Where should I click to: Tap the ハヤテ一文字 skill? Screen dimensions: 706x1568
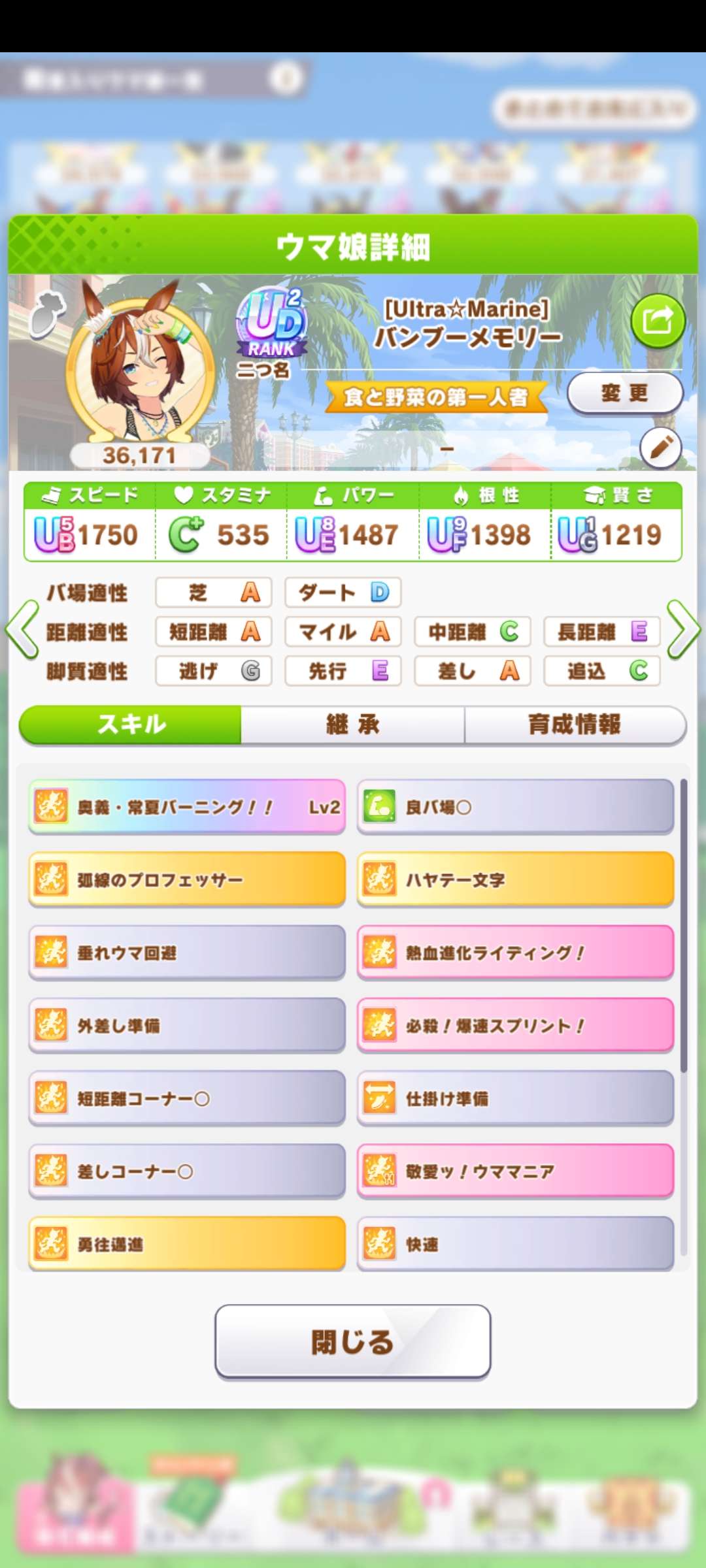(x=515, y=880)
